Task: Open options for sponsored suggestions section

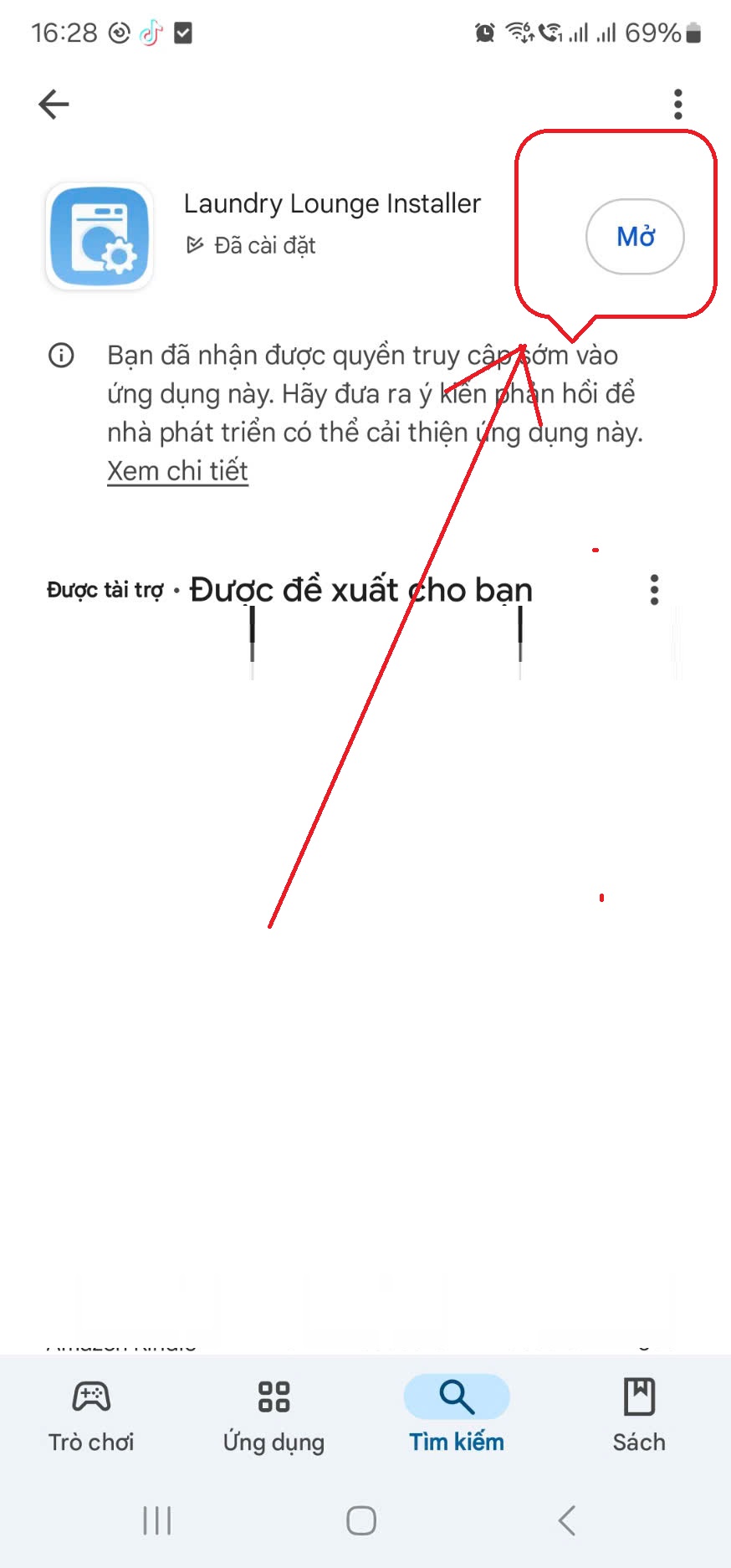Action: [x=654, y=590]
